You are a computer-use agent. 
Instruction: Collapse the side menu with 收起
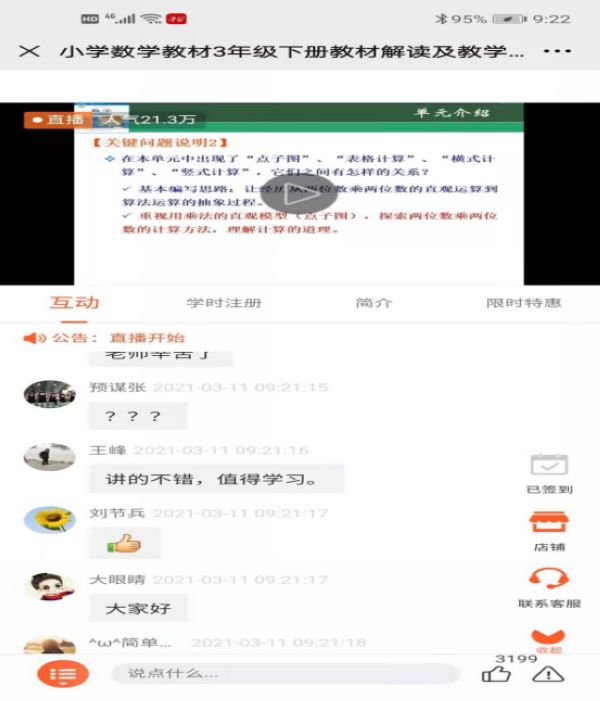click(548, 639)
